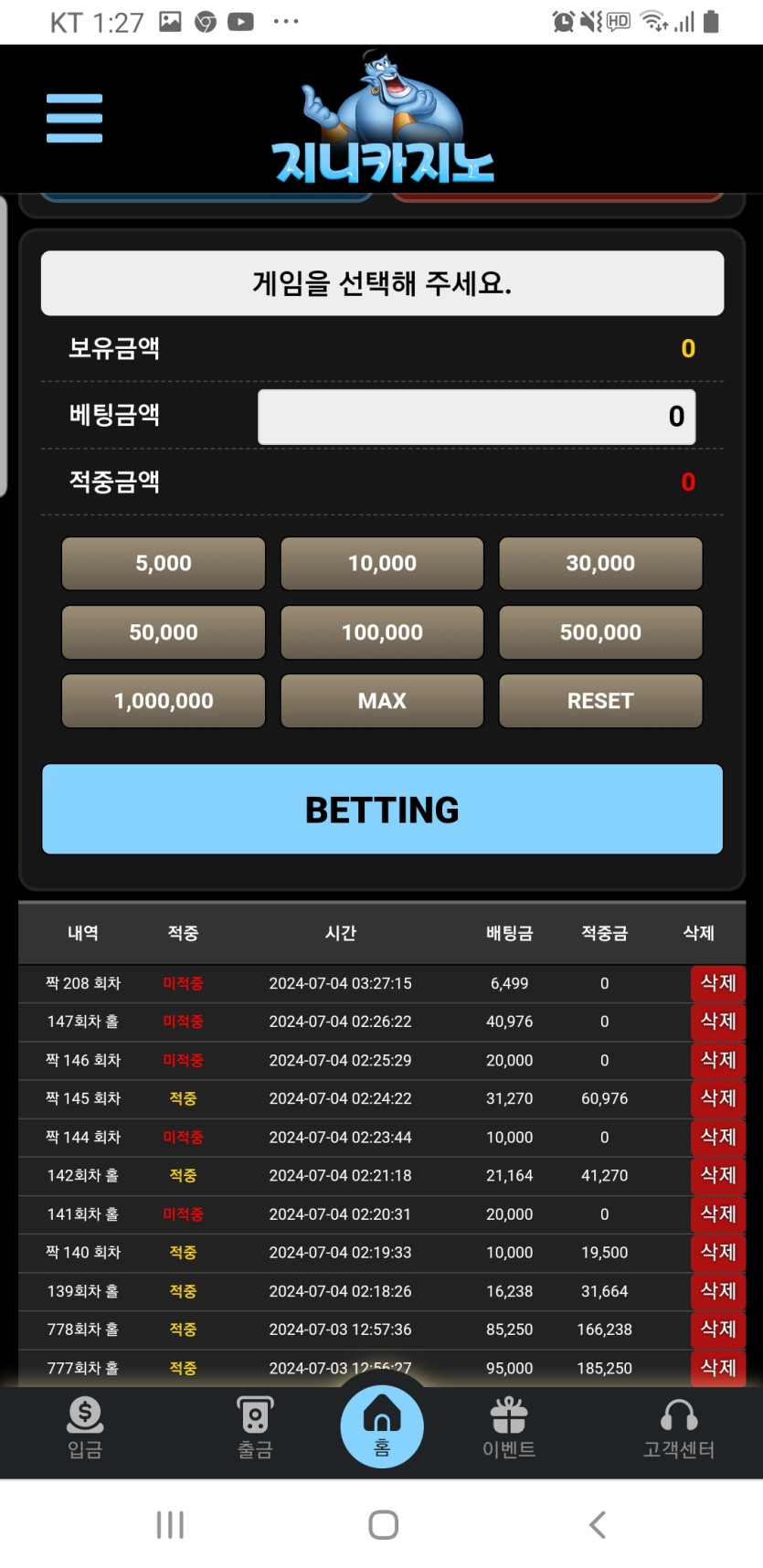Add 5,000 to the bet amount
Screen dimensions: 763x1568
tap(164, 563)
